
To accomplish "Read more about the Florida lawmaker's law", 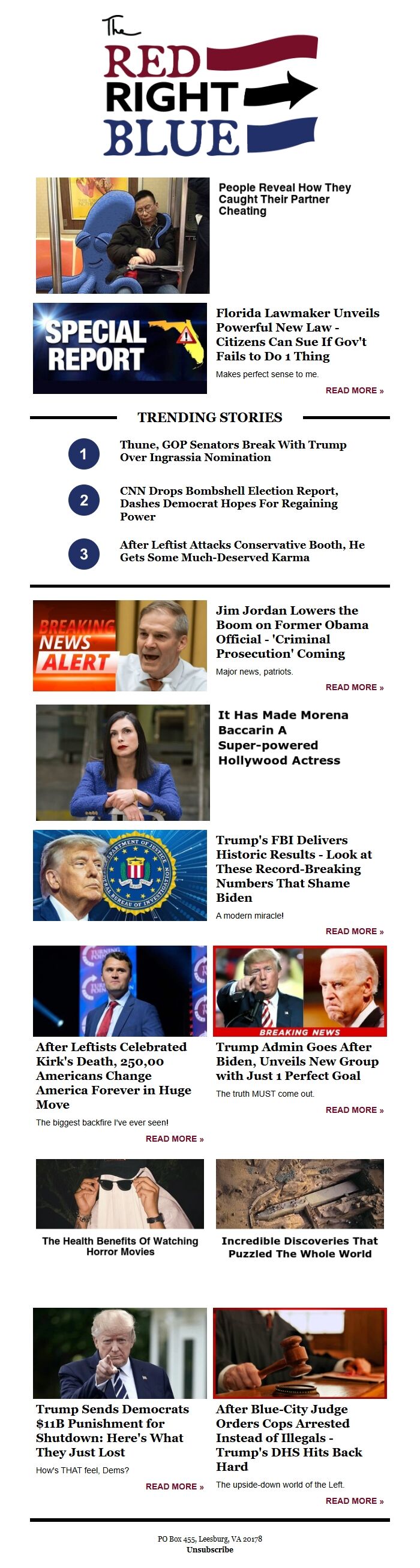I will coord(354,390).
